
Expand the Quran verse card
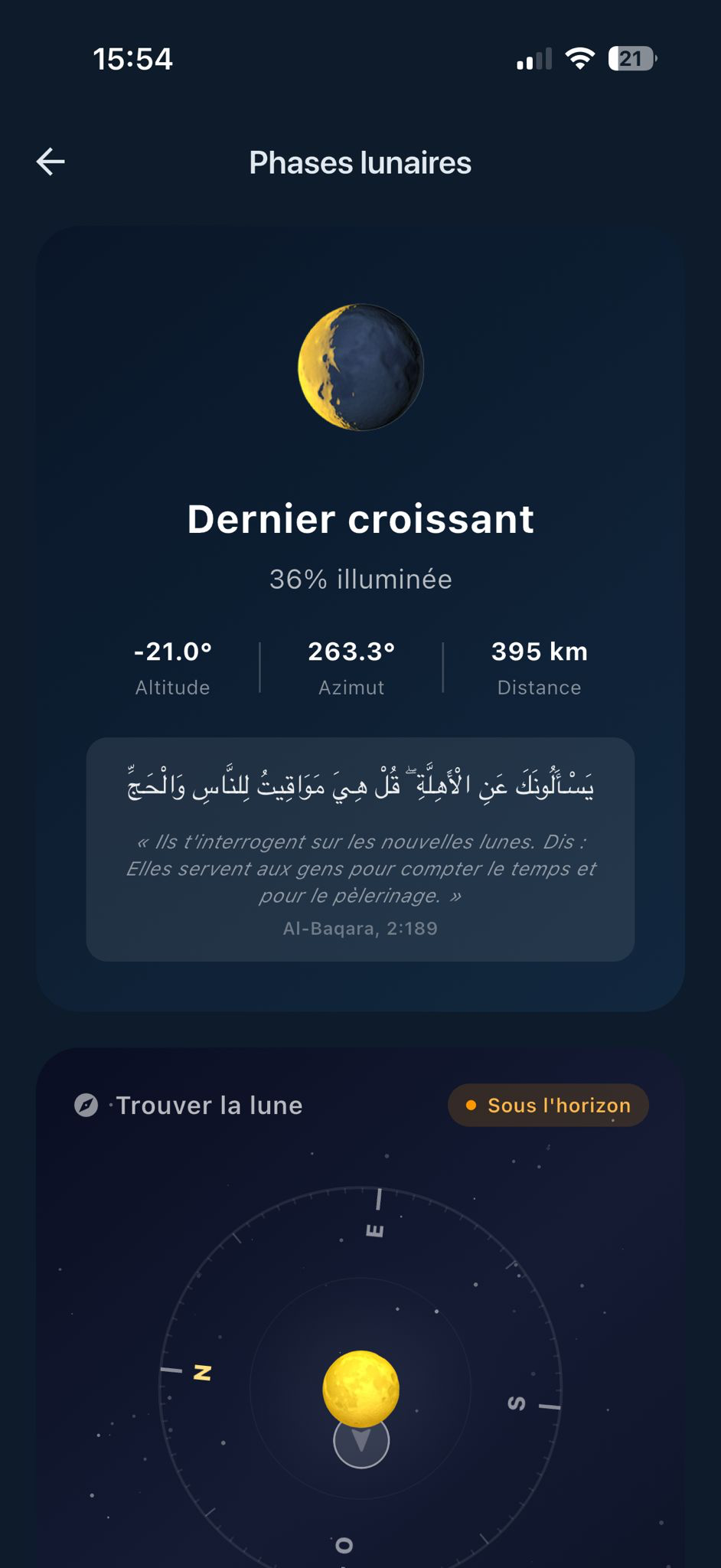360,847
